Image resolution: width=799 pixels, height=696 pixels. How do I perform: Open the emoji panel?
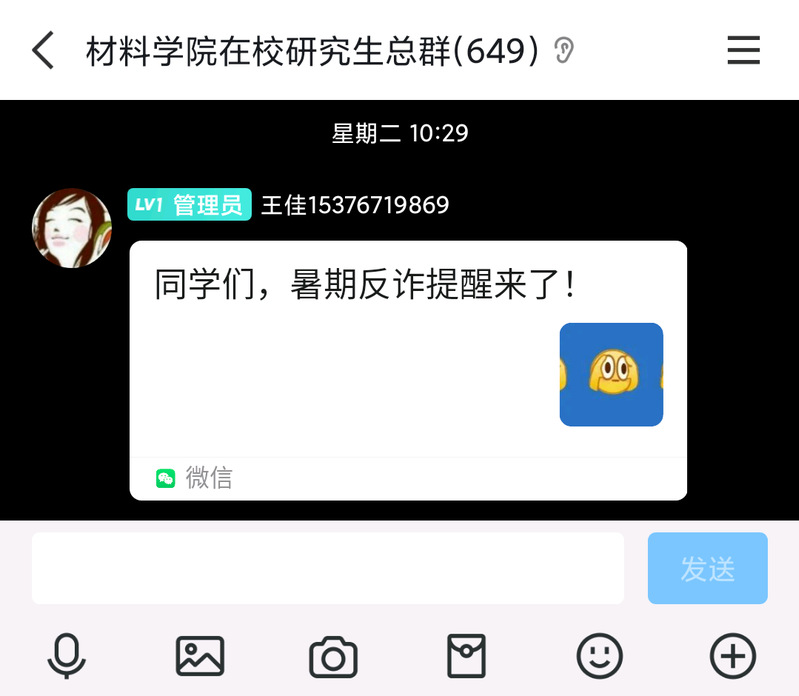pyautogui.click(x=599, y=657)
